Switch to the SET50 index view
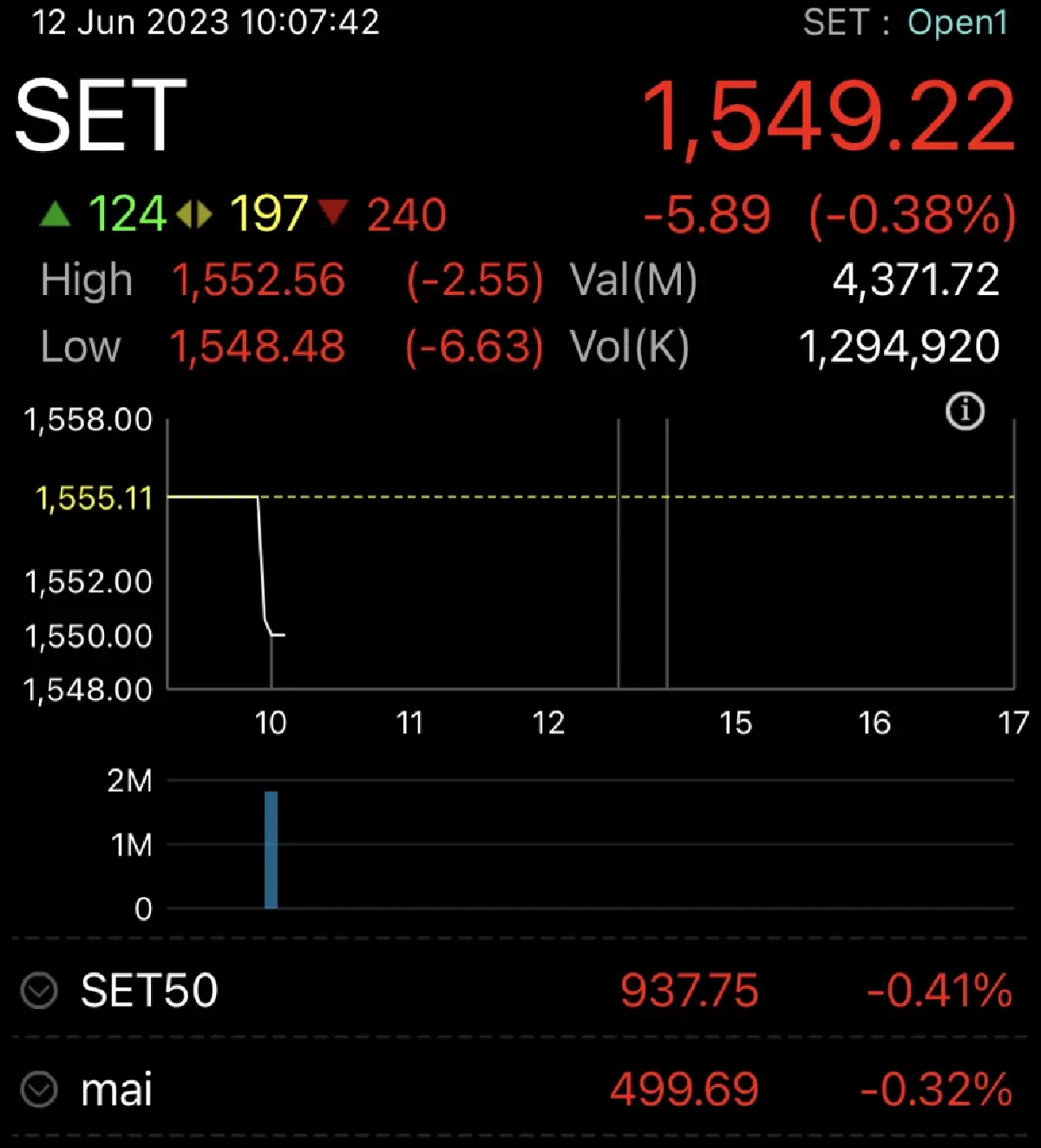 pyautogui.click(x=147, y=991)
